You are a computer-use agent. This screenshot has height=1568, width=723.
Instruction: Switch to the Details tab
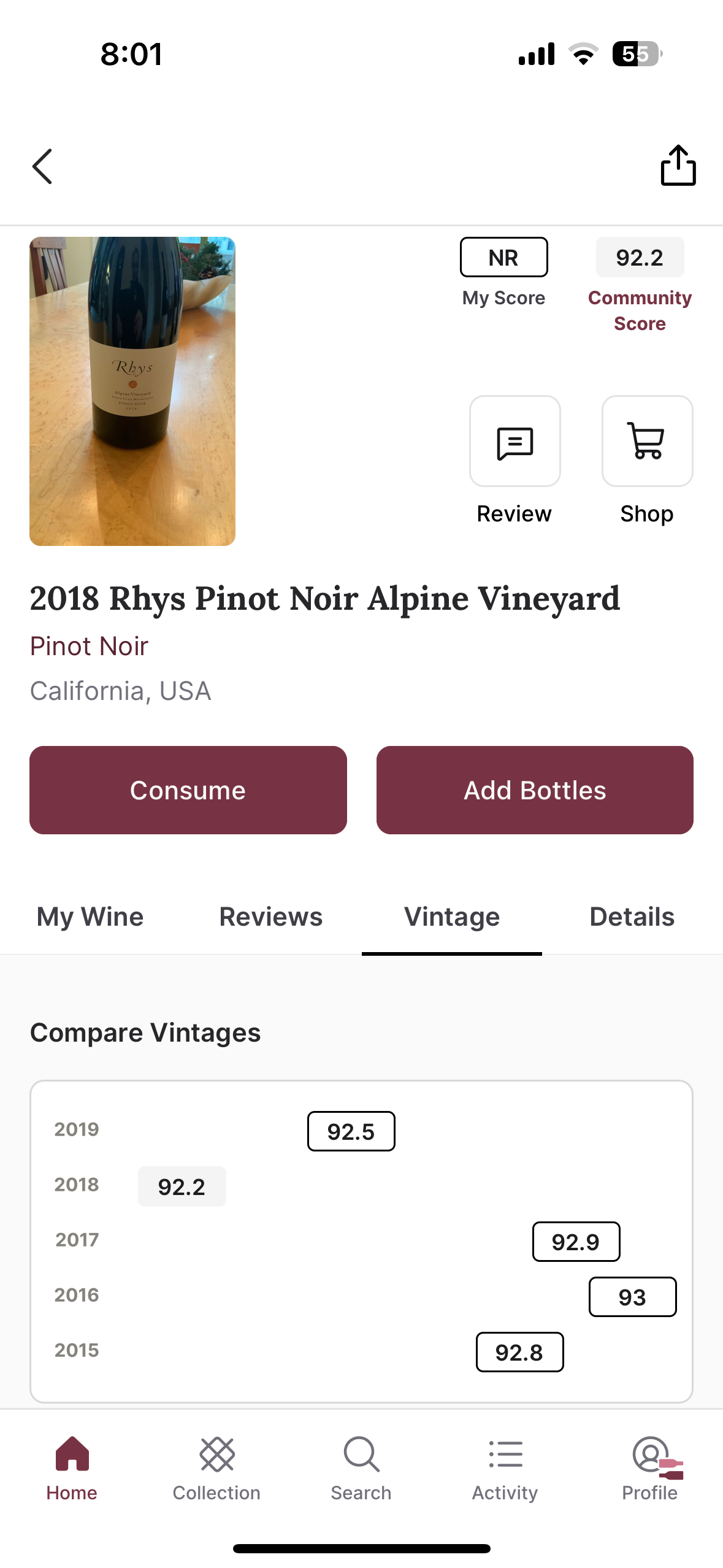pos(632,917)
